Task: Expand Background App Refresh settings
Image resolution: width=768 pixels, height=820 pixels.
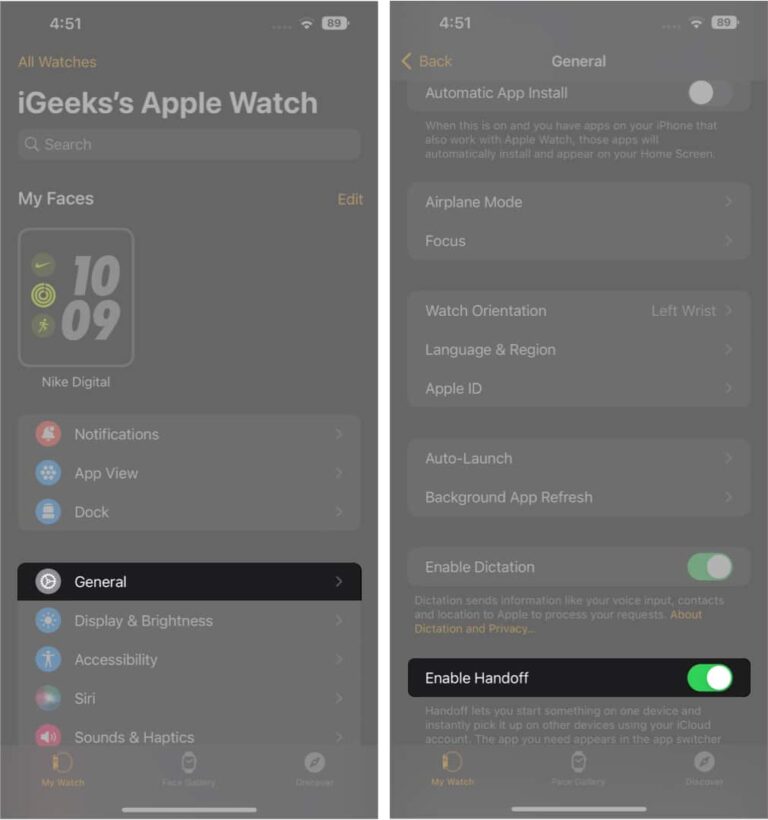Action: coord(578,497)
